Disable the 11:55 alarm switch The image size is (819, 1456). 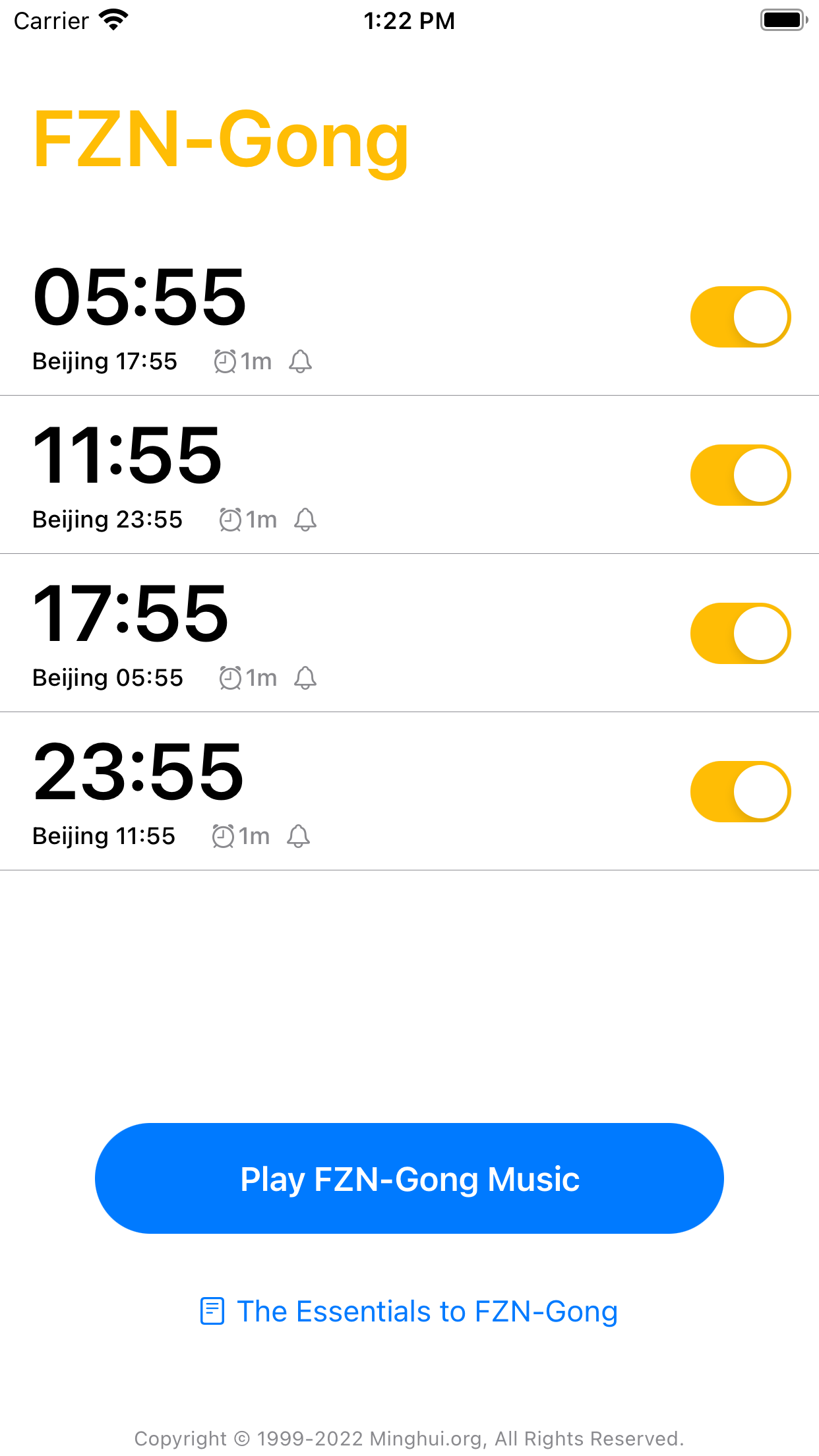pyautogui.click(x=740, y=475)
